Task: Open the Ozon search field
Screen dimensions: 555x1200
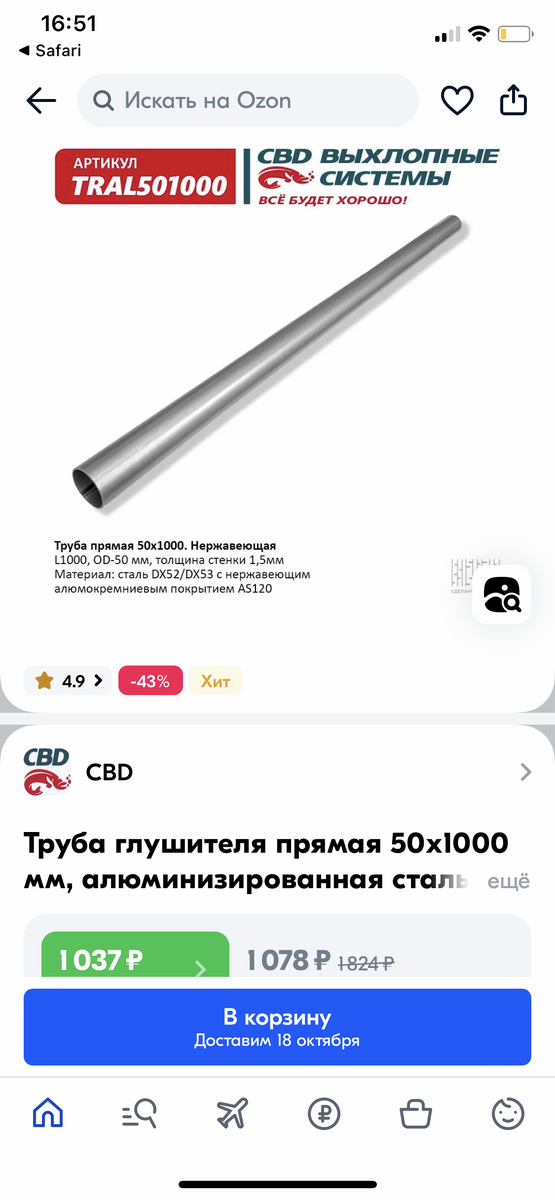Action: [248, 101]
